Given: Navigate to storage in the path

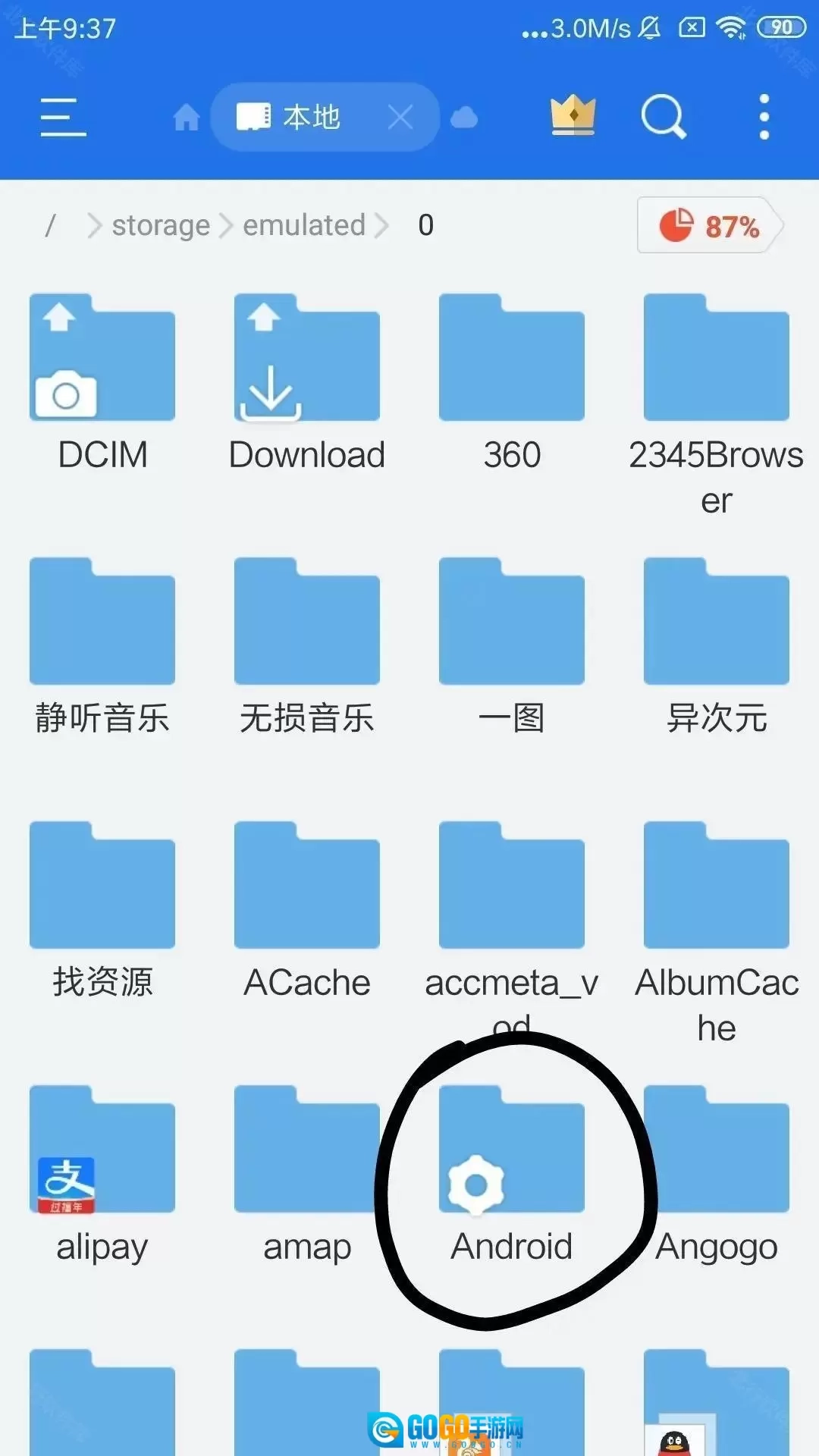Looking at the screenshot, I should coord(161,225).
